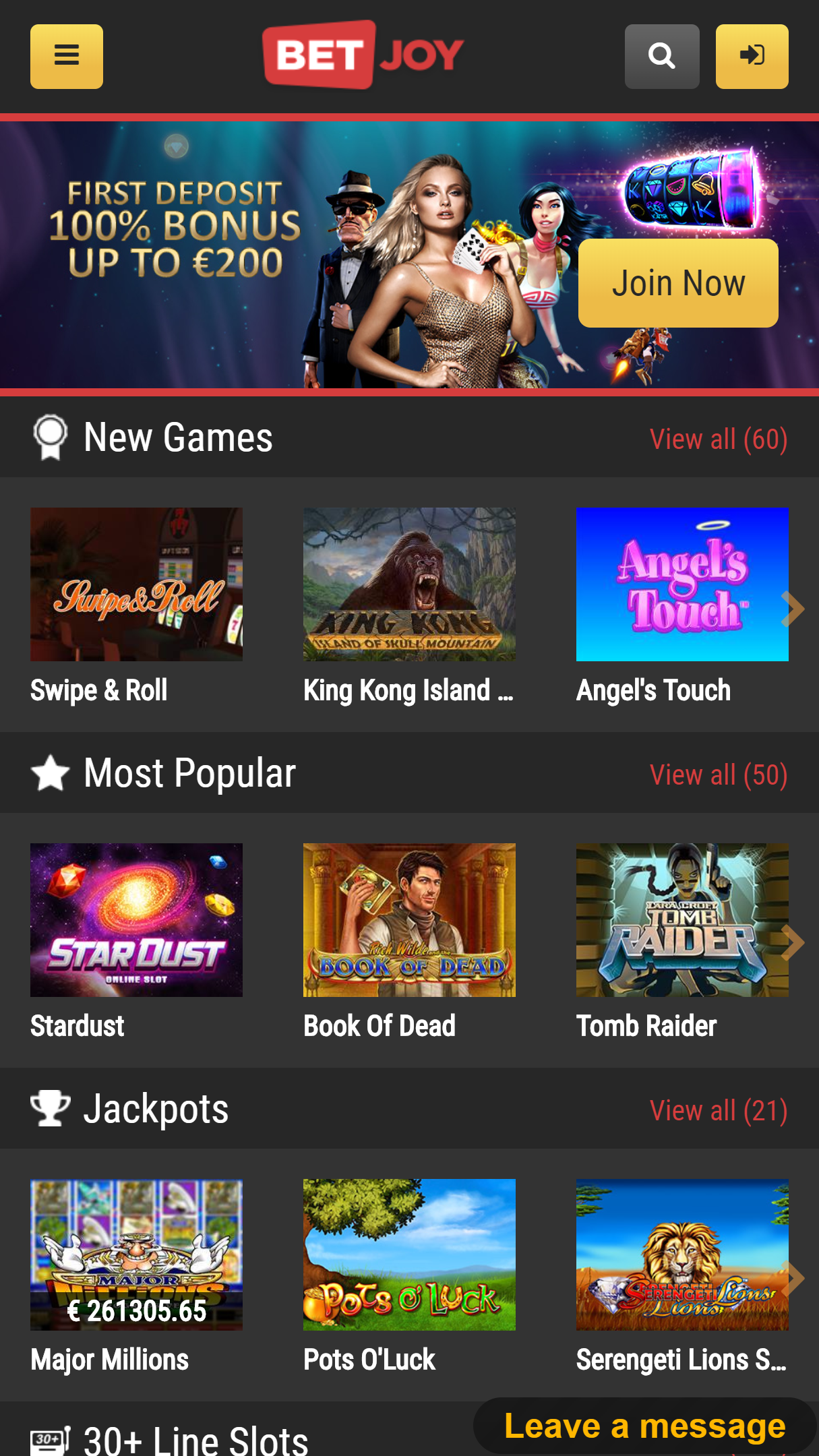This screenshot has height=1456, width=819.
Task: Show next games in Jackpots row
Action: point(793,1277)
